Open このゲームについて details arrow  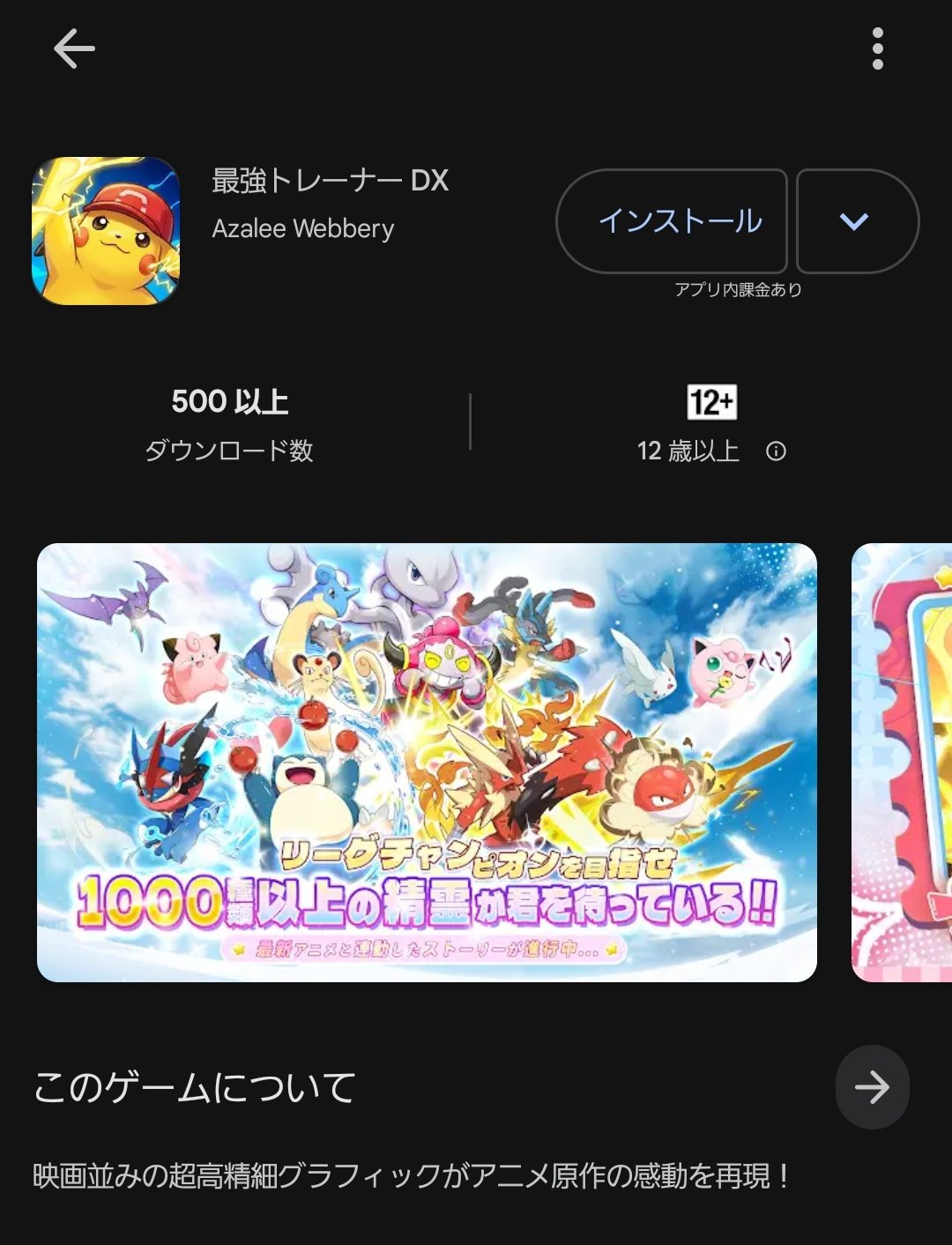pos(872,1087)
